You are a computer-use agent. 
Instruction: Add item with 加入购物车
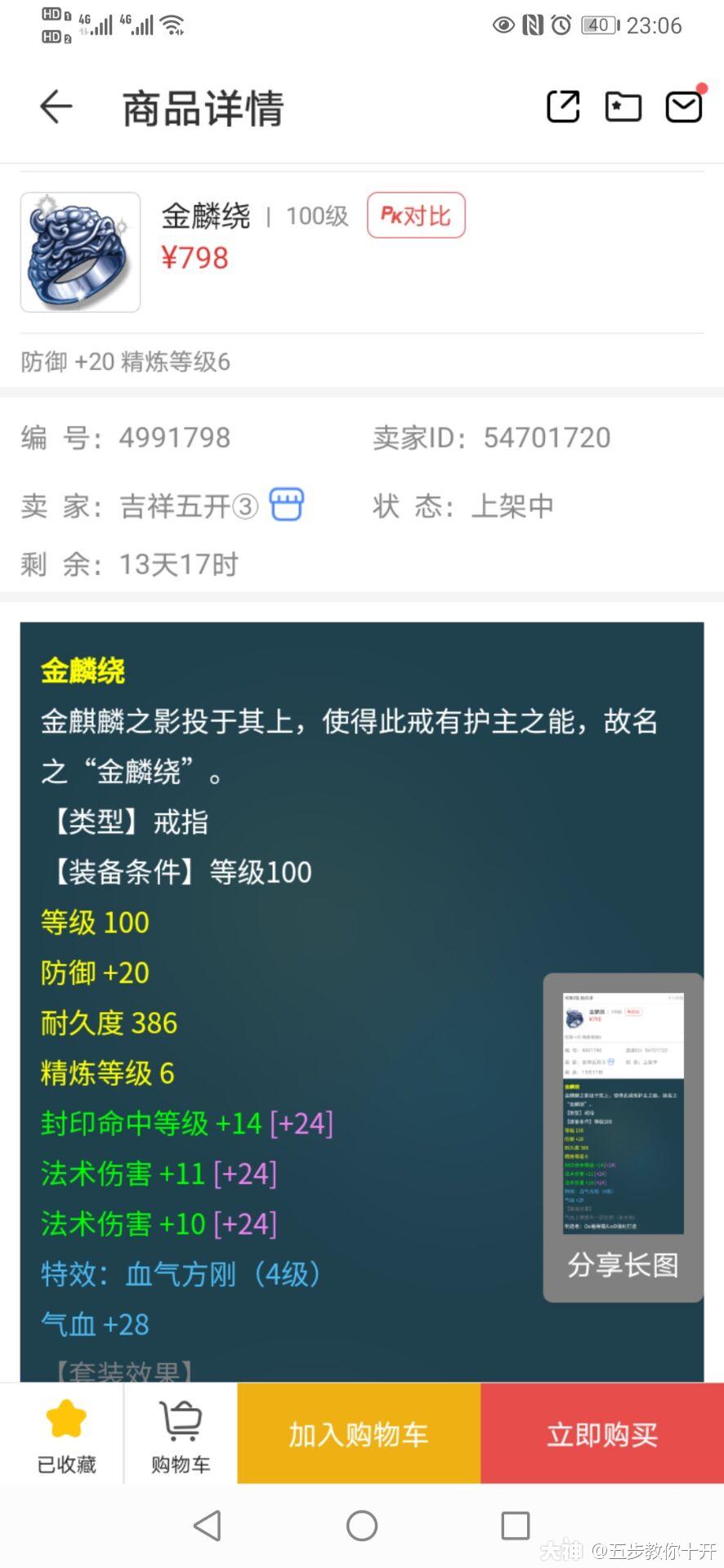coord(358,1435)
